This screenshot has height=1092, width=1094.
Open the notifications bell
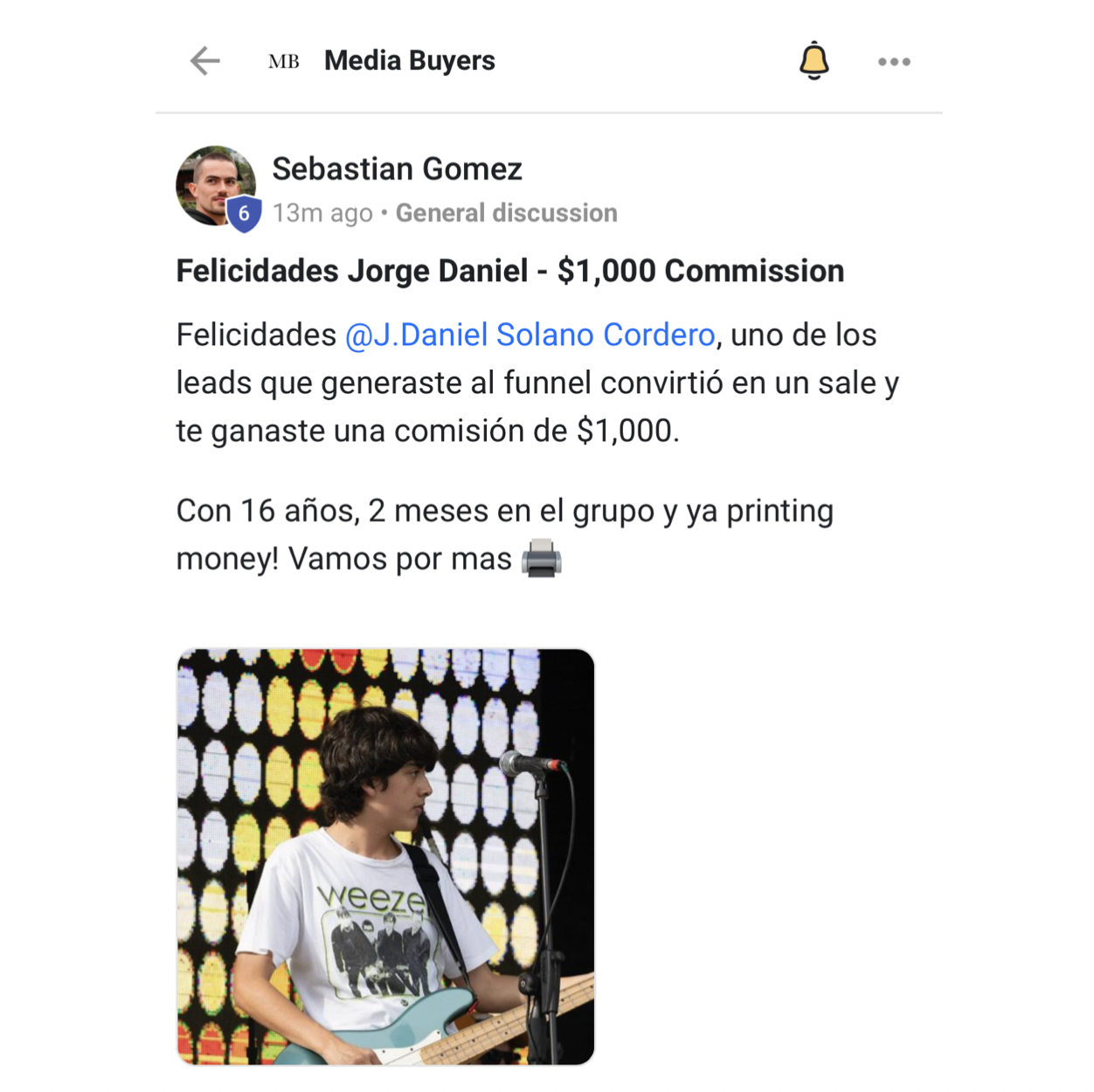[814, 61]
